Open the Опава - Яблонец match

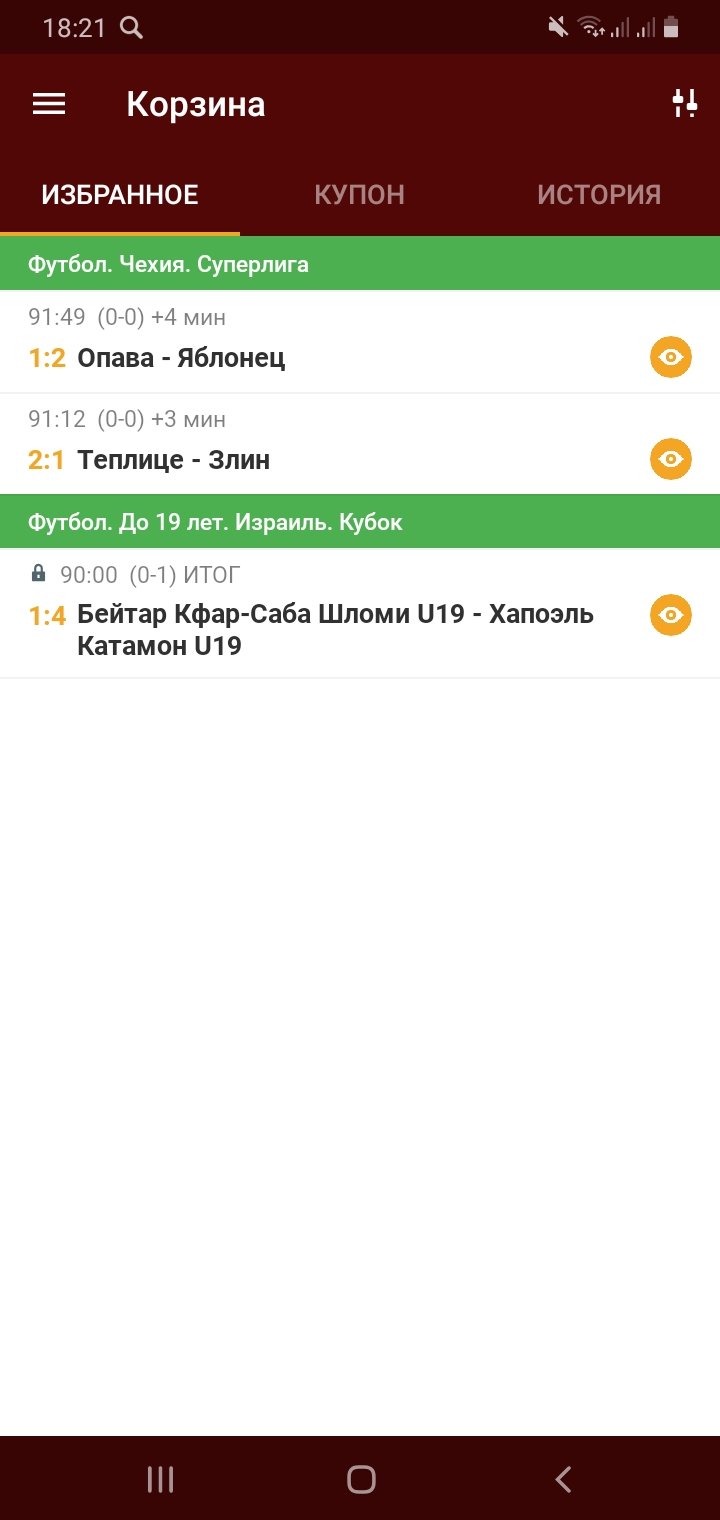[x=181, y=358]
